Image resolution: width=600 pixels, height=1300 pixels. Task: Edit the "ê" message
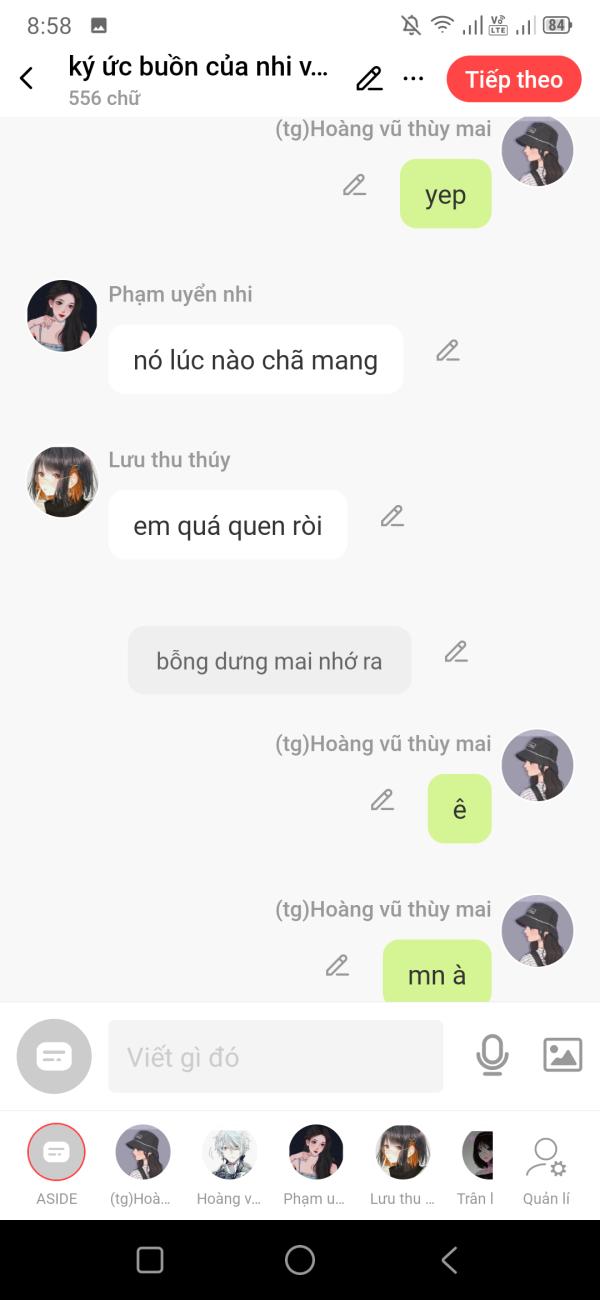[382, 800]
